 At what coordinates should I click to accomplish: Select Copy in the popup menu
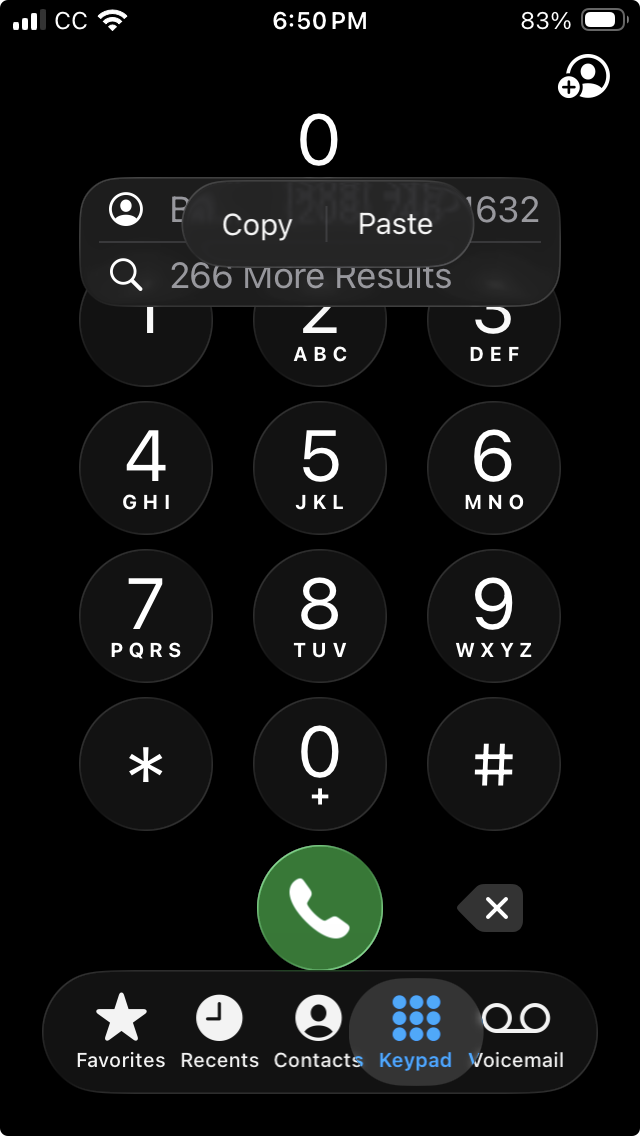pos(257,224)
